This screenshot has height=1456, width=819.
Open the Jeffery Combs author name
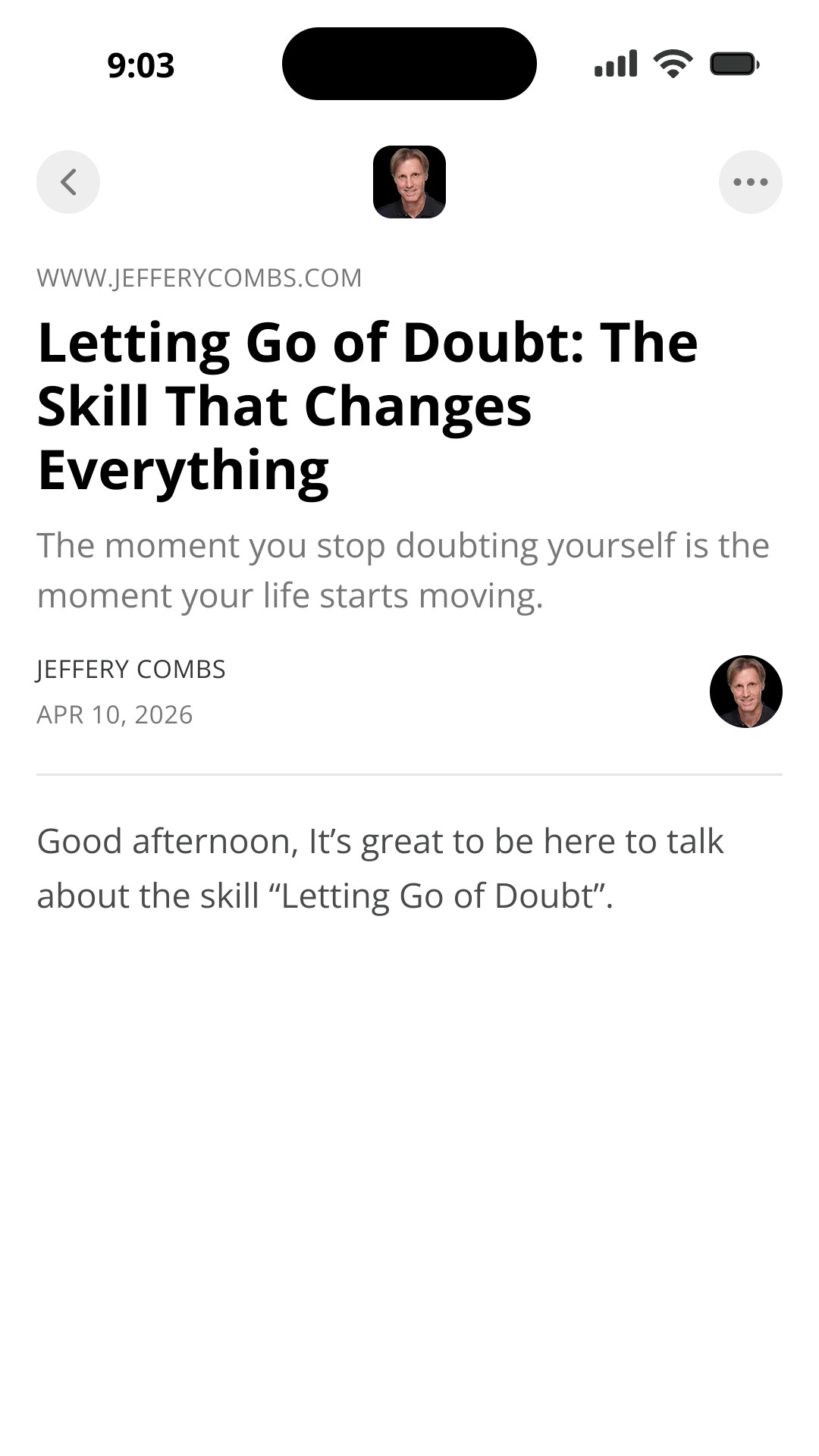tap(130, 670)
